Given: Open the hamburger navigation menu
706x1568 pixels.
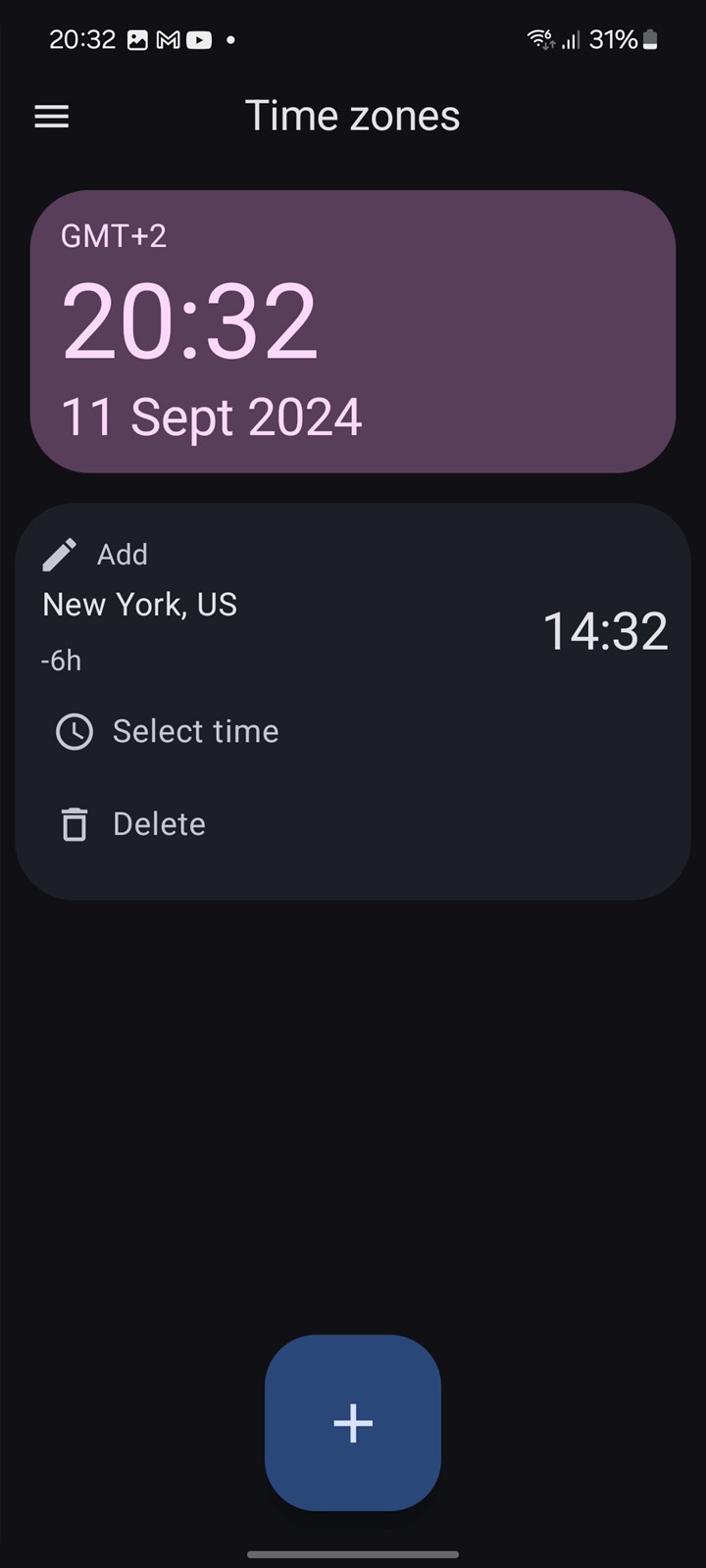Looking at the screenshot, I should (52, 117).
